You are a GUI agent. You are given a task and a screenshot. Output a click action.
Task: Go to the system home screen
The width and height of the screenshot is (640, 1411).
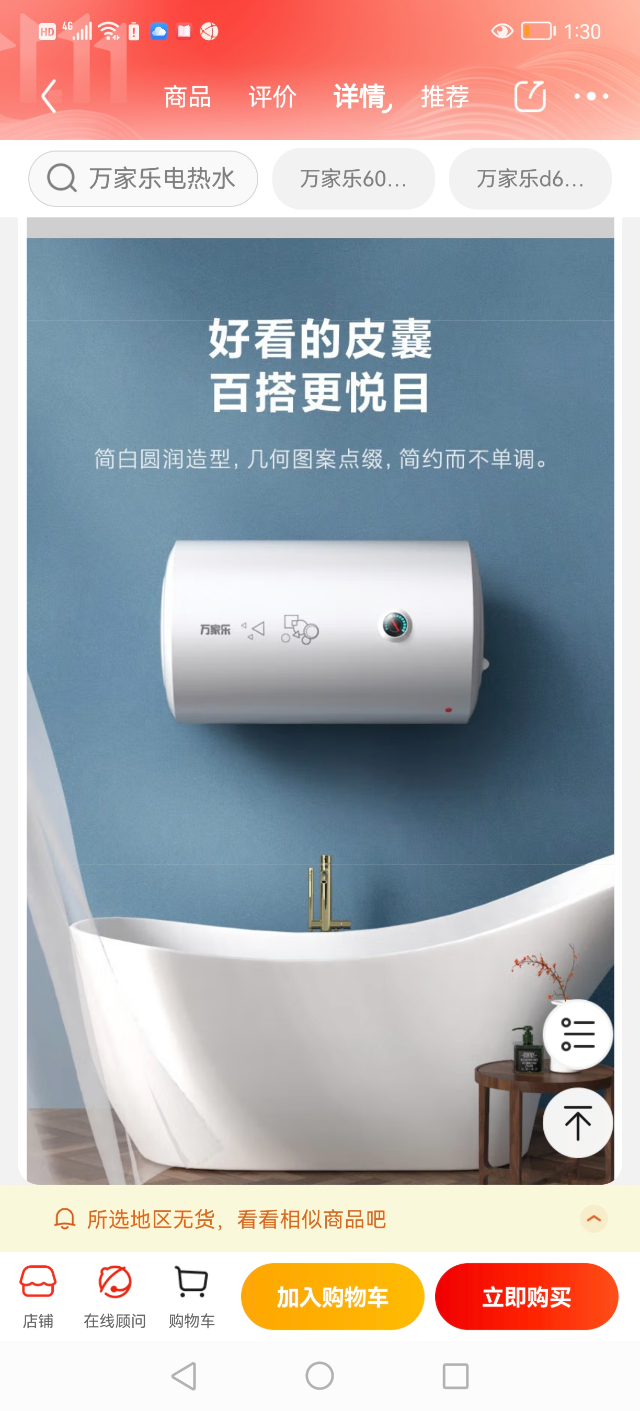point(320,1376)
